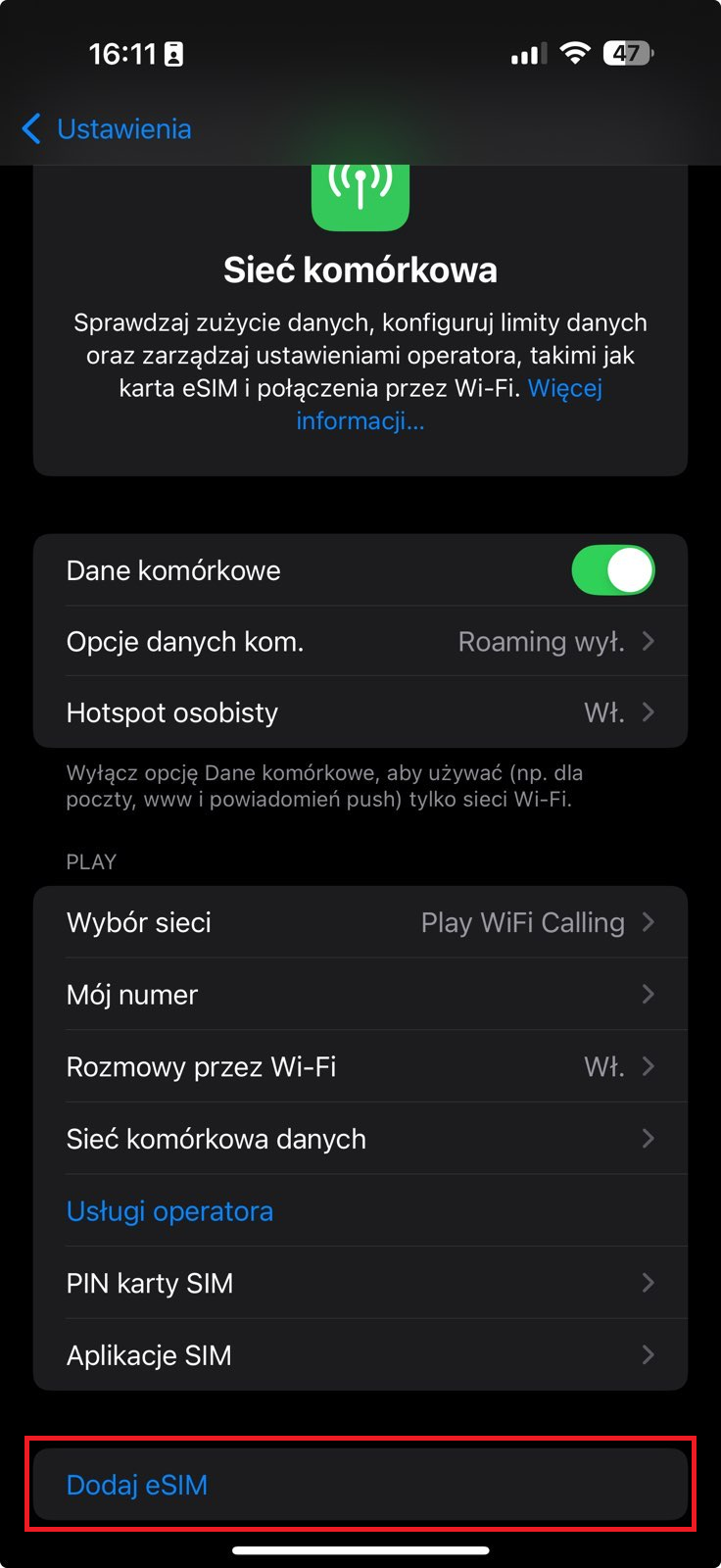Tap the SIM card icon beside the clock
The height and width of the screenshot is (1568, 721).
[x=171, y=54]
